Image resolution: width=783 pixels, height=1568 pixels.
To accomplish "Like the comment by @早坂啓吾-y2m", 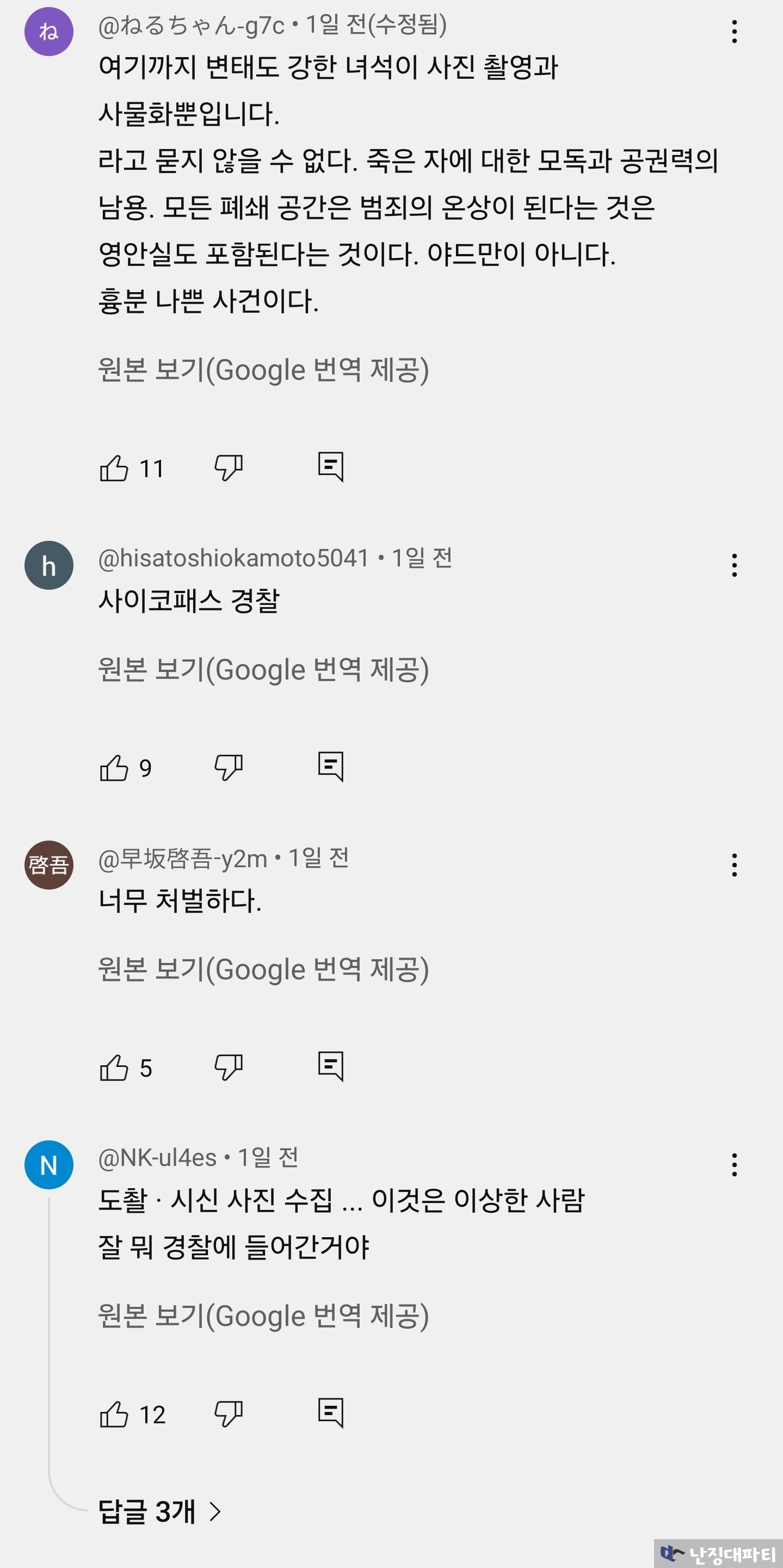I will pos(114,1067).
